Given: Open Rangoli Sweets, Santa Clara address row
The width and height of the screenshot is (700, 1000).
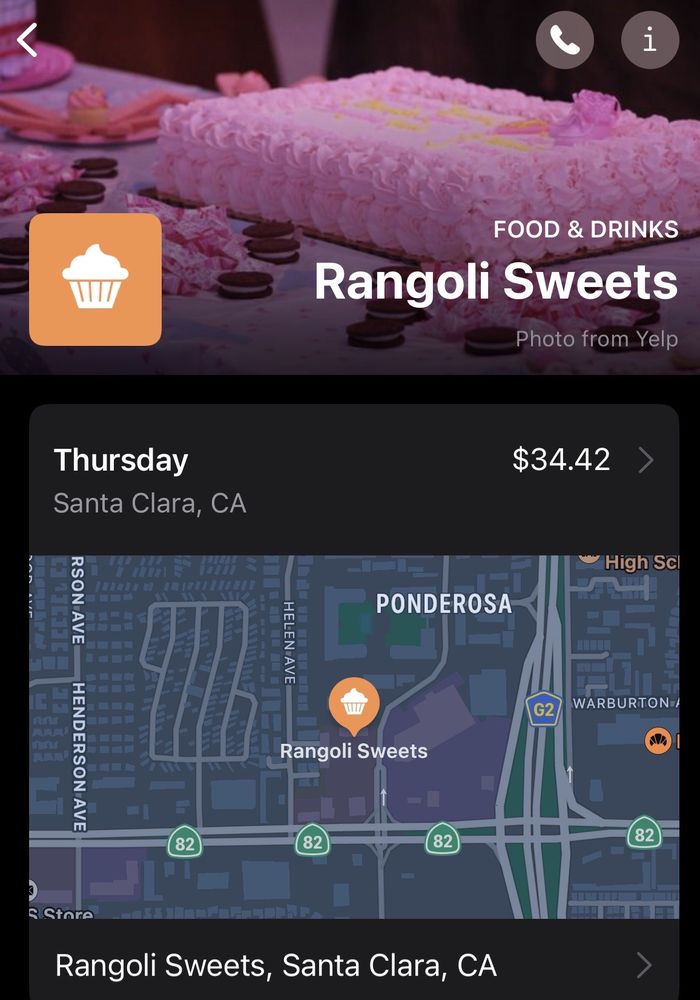Looking at the screenshot, I should (354, 965).
